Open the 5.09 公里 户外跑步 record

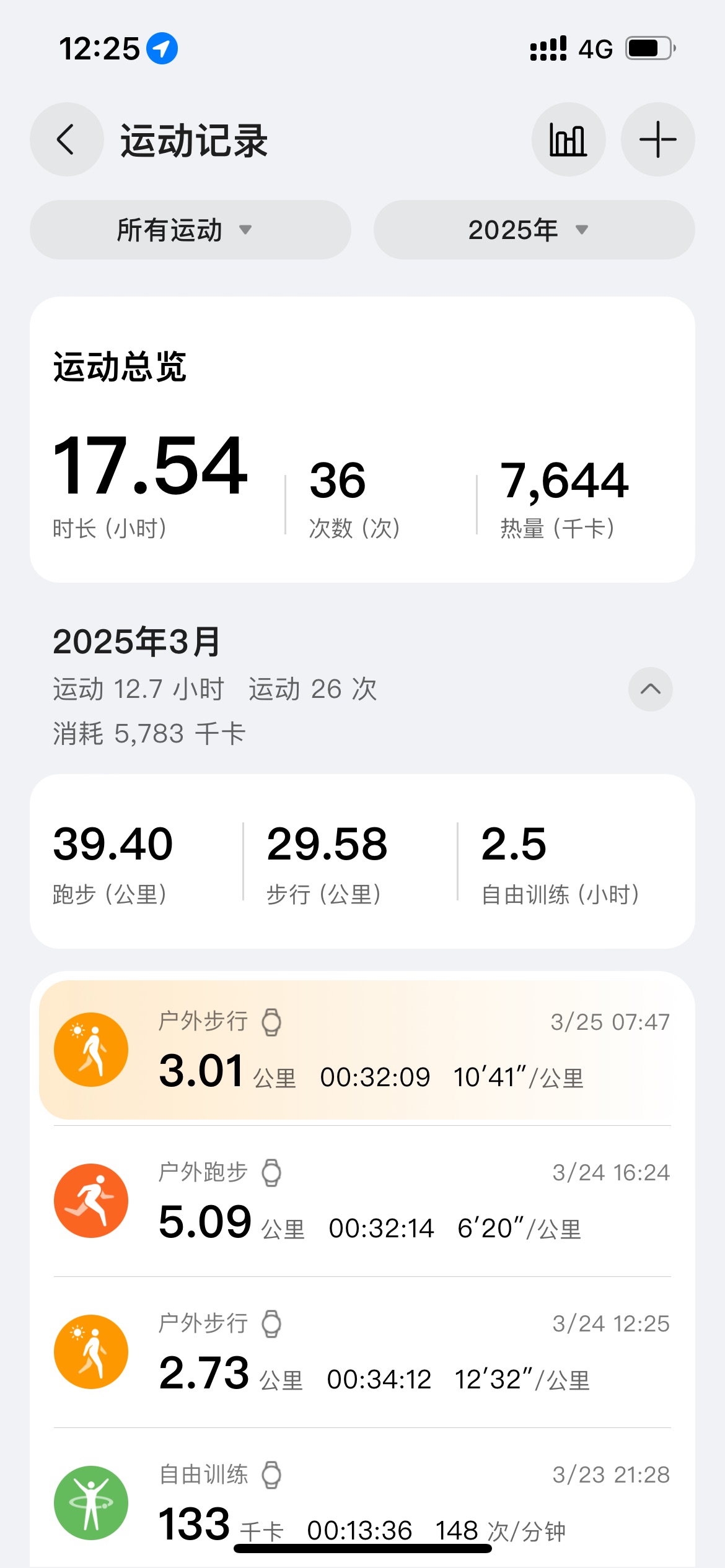pos(362,1201)
